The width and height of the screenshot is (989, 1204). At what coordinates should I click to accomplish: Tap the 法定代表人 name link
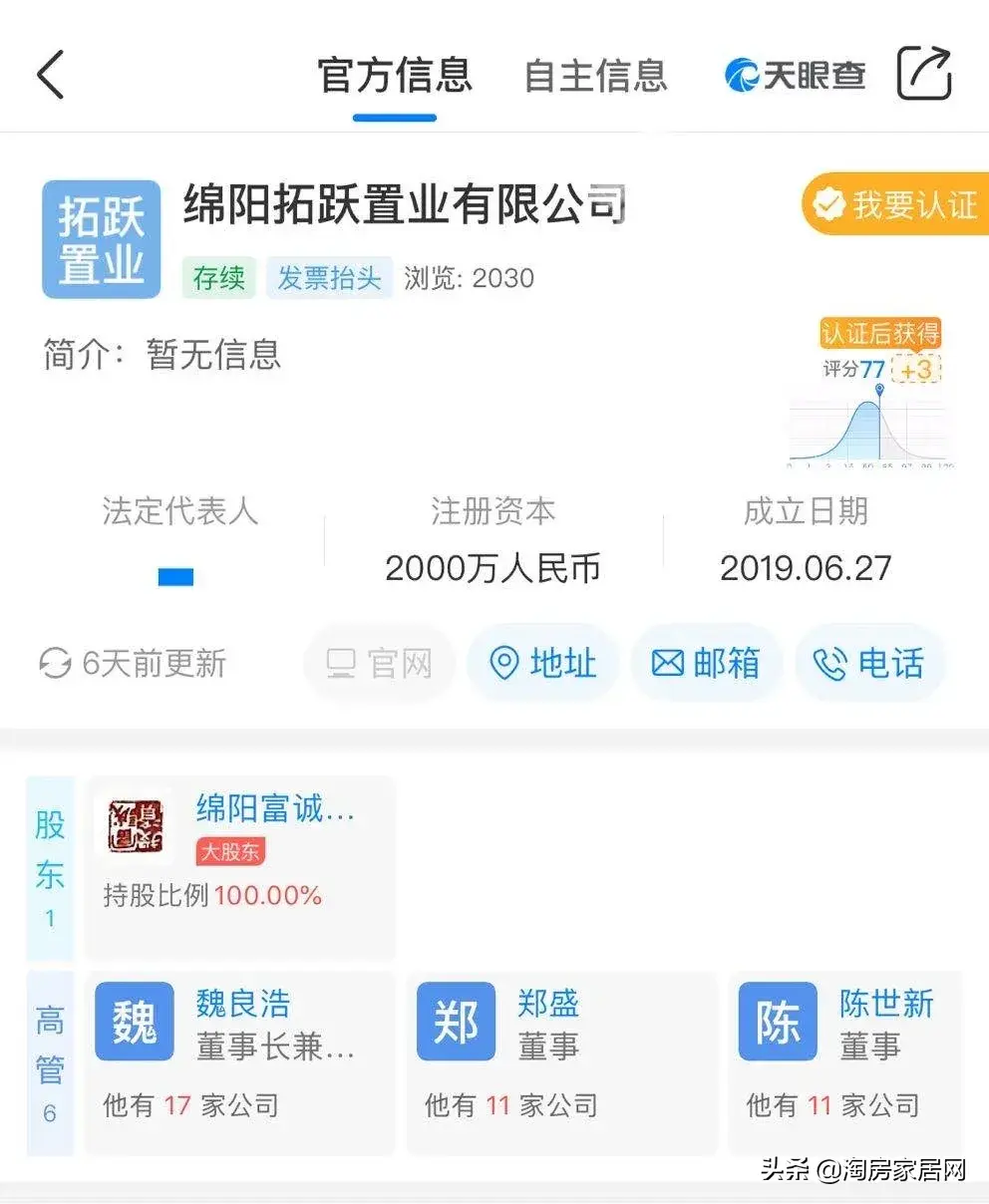176,576
